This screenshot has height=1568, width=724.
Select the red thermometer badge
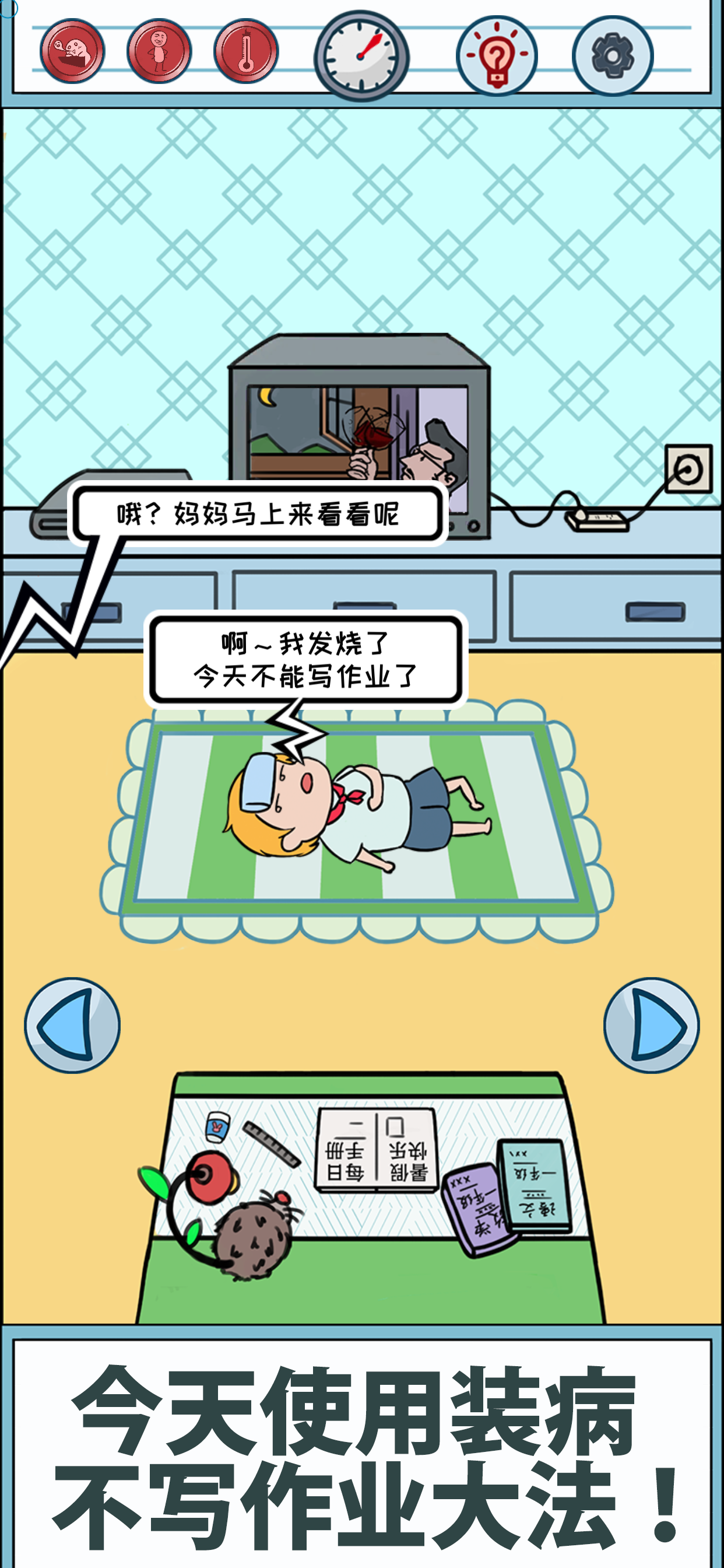(x=246, y=51)
